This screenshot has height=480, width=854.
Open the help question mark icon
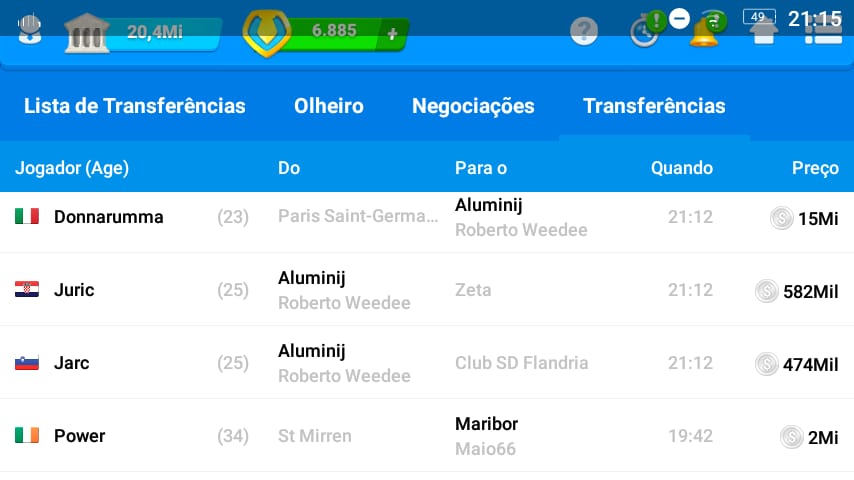pos(584,31)
